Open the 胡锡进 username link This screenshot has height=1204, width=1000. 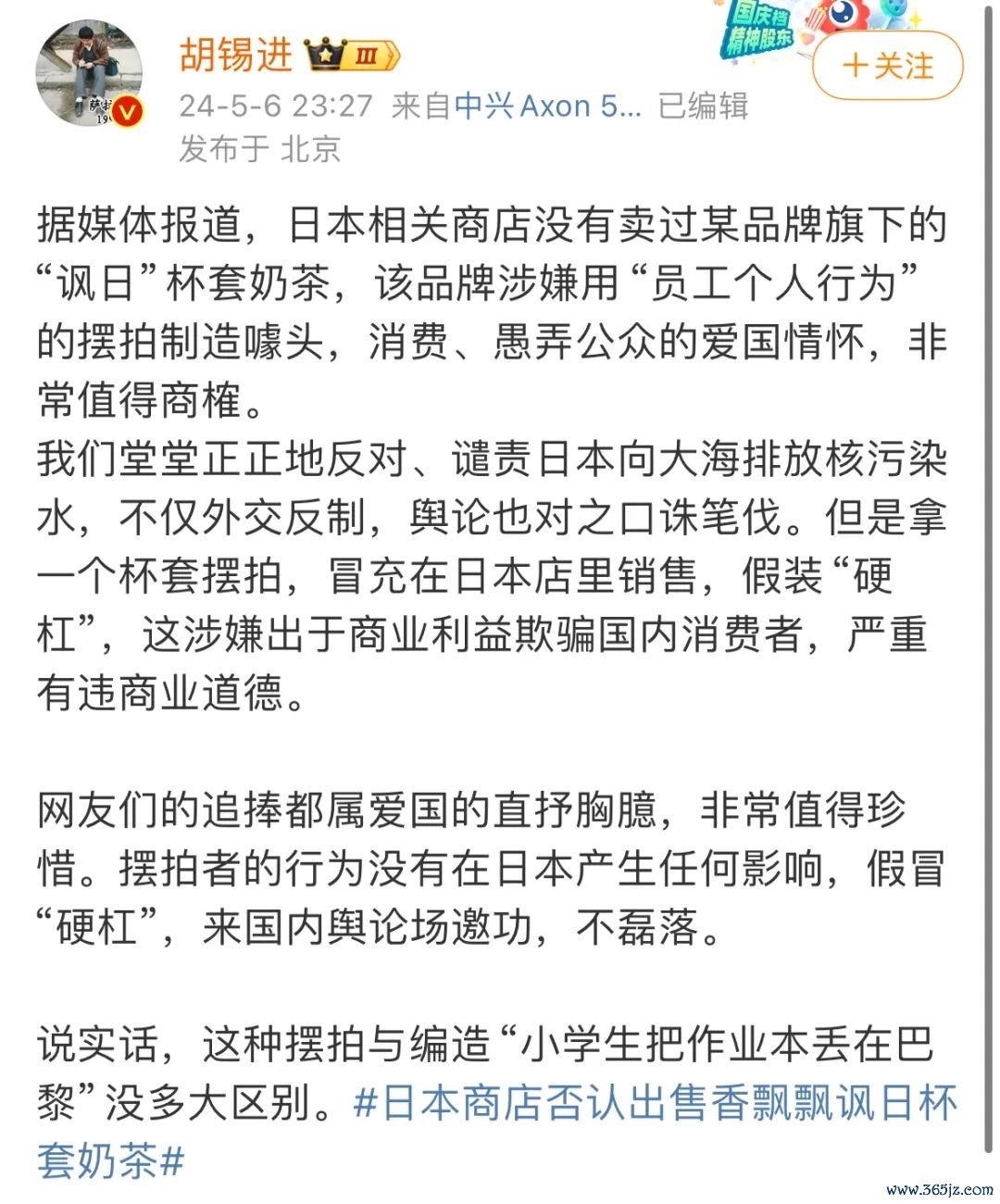click(234, 54)
